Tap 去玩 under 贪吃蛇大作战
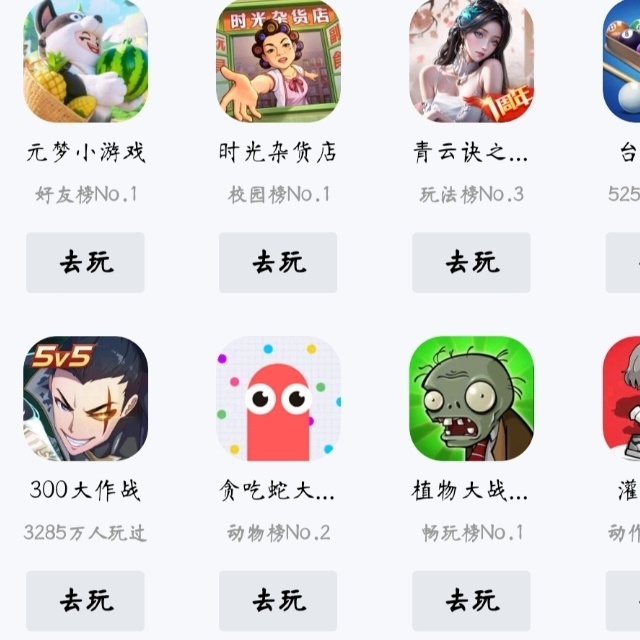Viewport: 640px width, 640px height. pos(278,600)
